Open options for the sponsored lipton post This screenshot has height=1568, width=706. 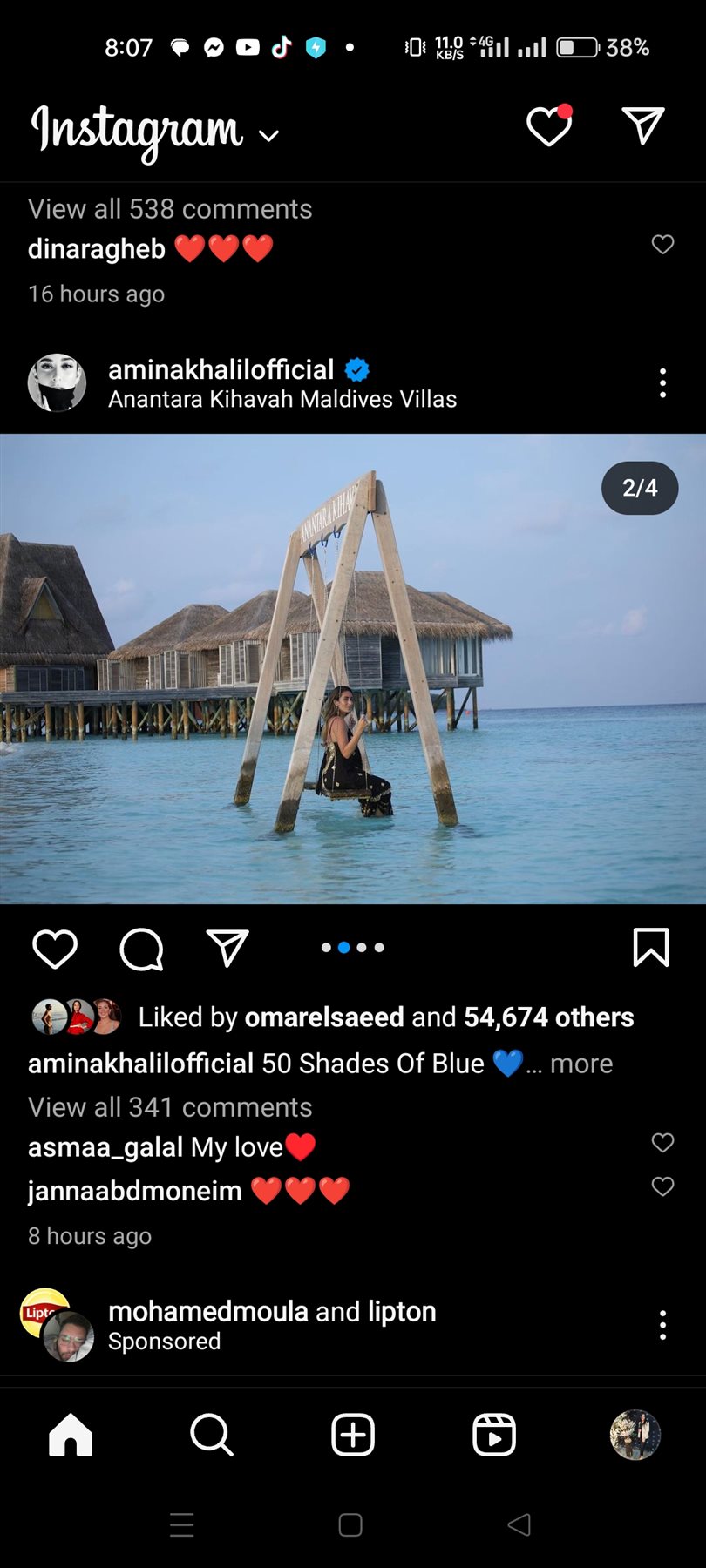coord(662,1325)
